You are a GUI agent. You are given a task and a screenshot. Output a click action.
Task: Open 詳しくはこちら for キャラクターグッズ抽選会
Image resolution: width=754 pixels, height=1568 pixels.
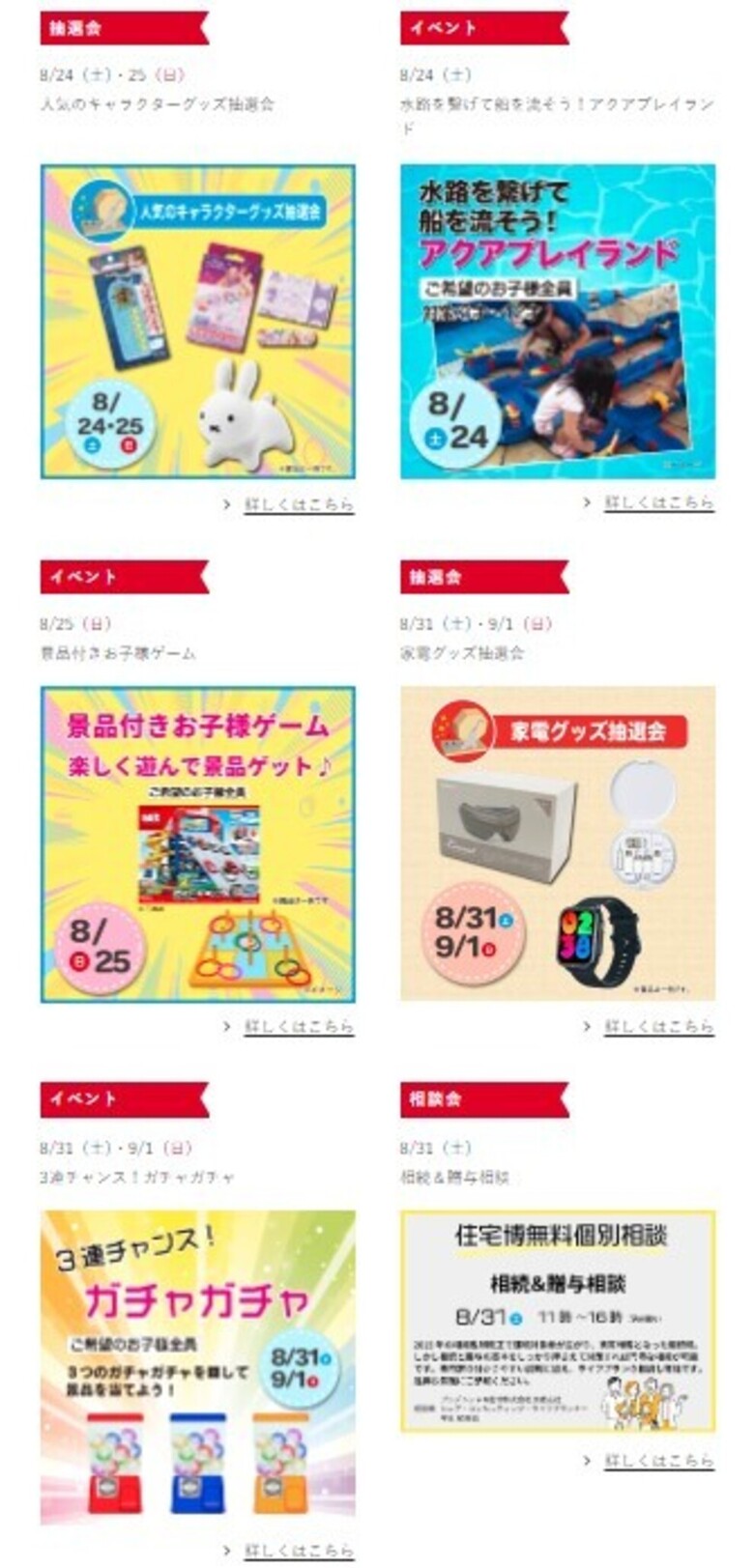[298, 505]
